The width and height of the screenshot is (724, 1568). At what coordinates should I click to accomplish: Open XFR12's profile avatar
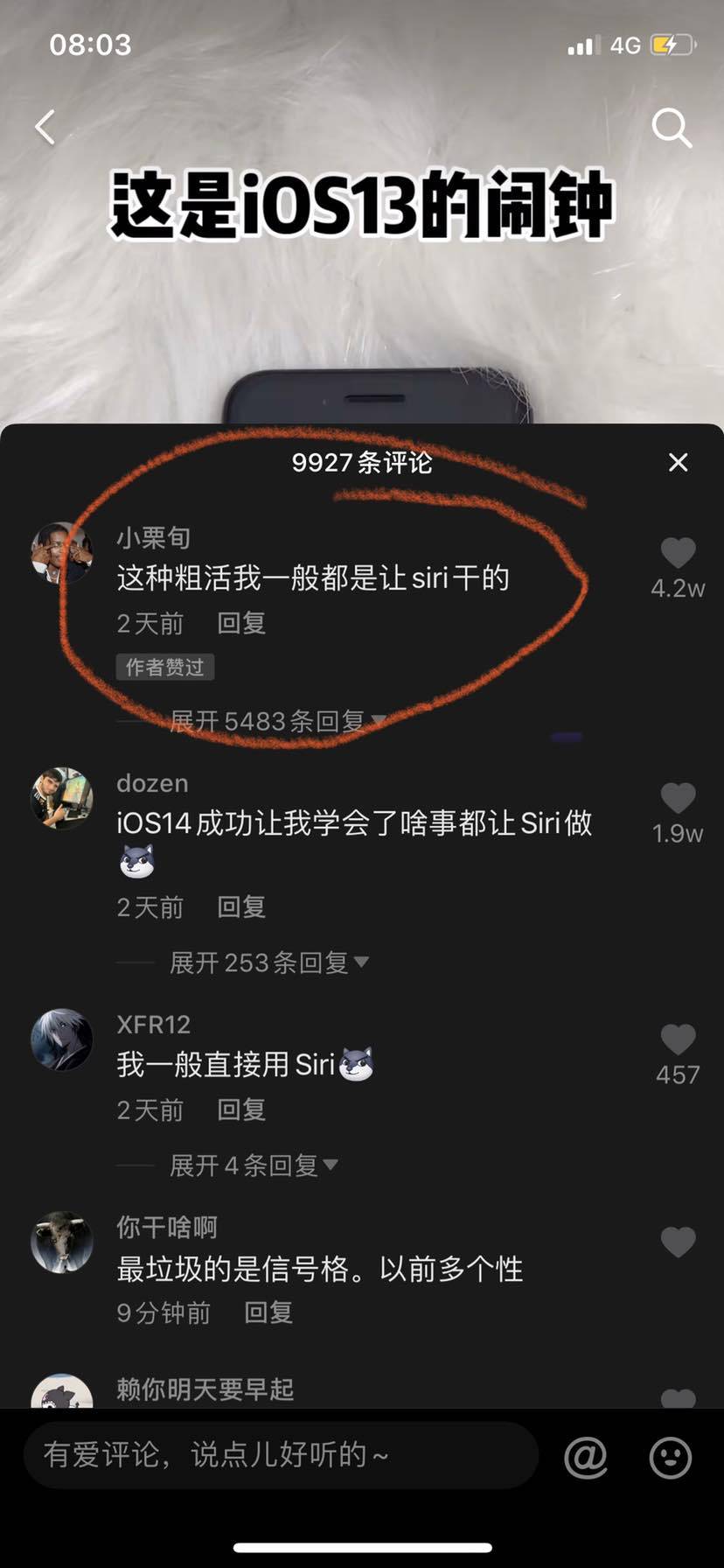[x=62, y=1039]
